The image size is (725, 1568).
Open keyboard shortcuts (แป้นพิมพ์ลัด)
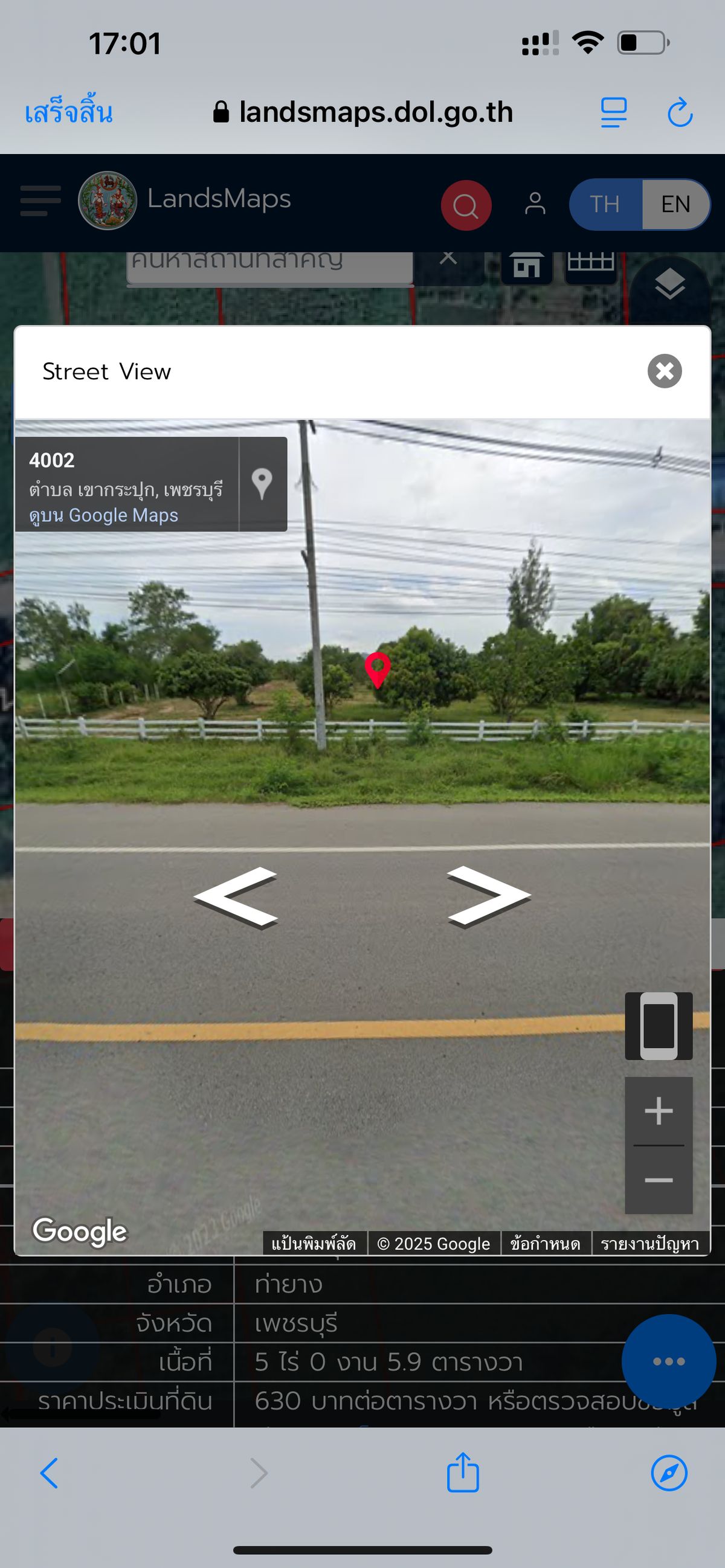pyautogui.click(x=315, y=1243)
